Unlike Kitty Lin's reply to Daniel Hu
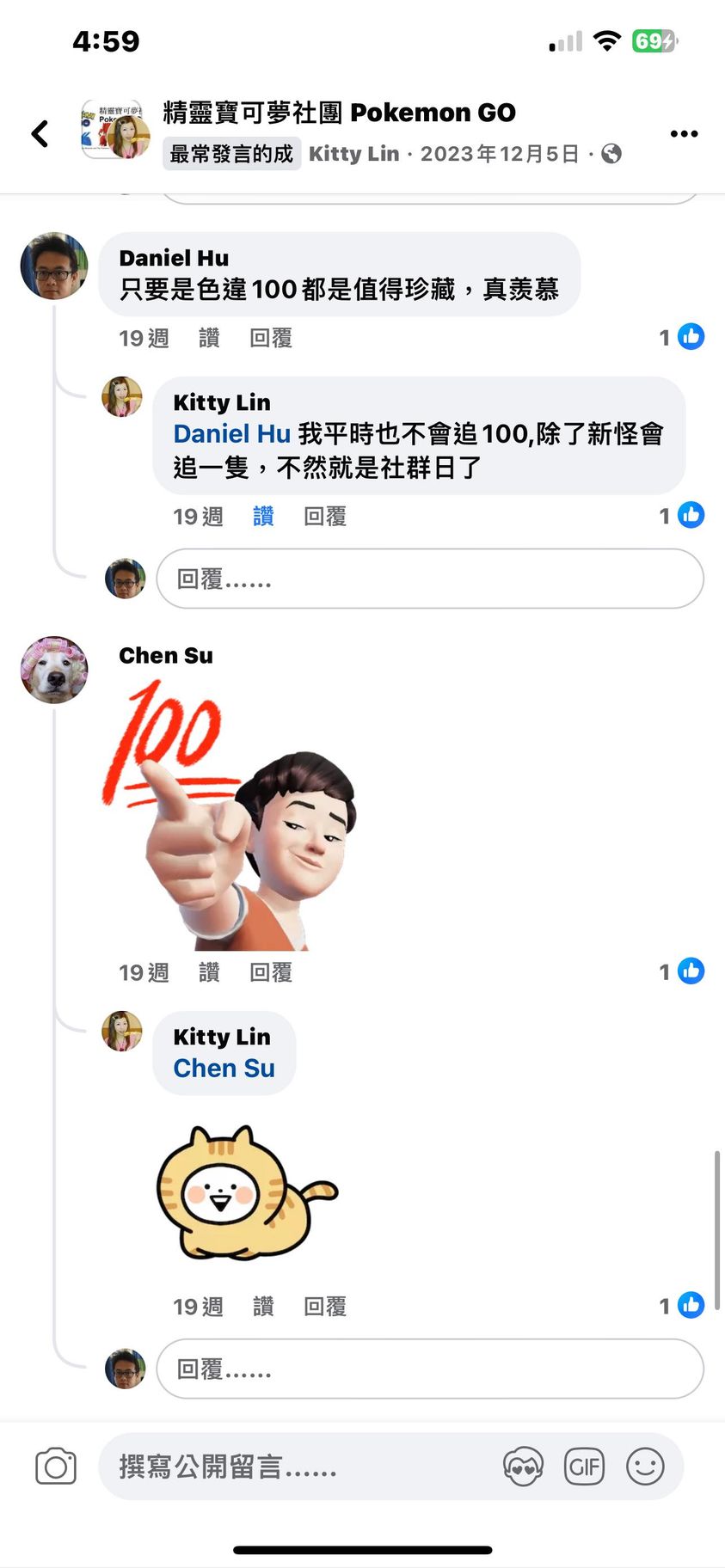 (x=263, y=516)
